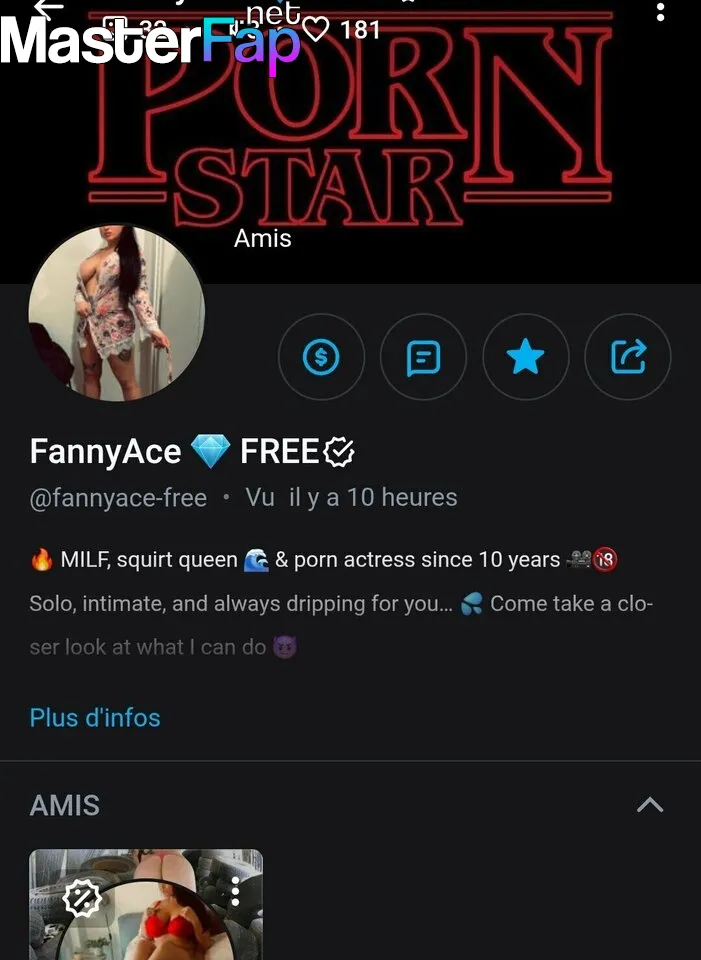Open the friend card's three-dot menu
The width and height of the screenshot is (701, 960).
235,891
